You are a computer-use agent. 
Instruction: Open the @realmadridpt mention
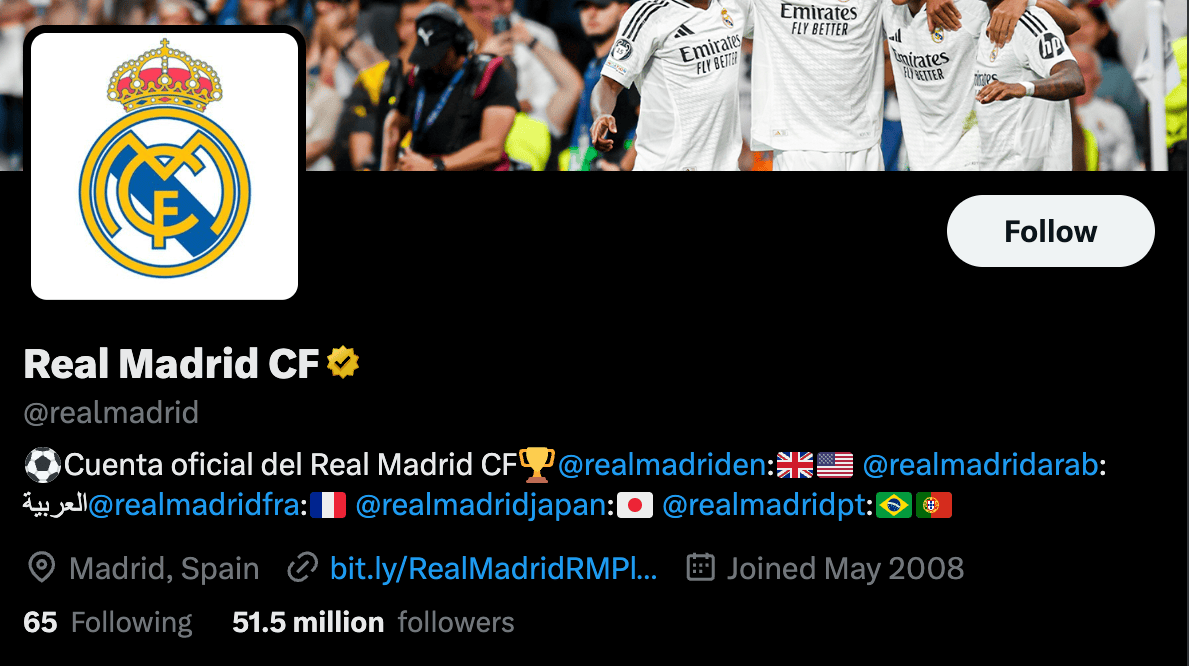(764, 506)
